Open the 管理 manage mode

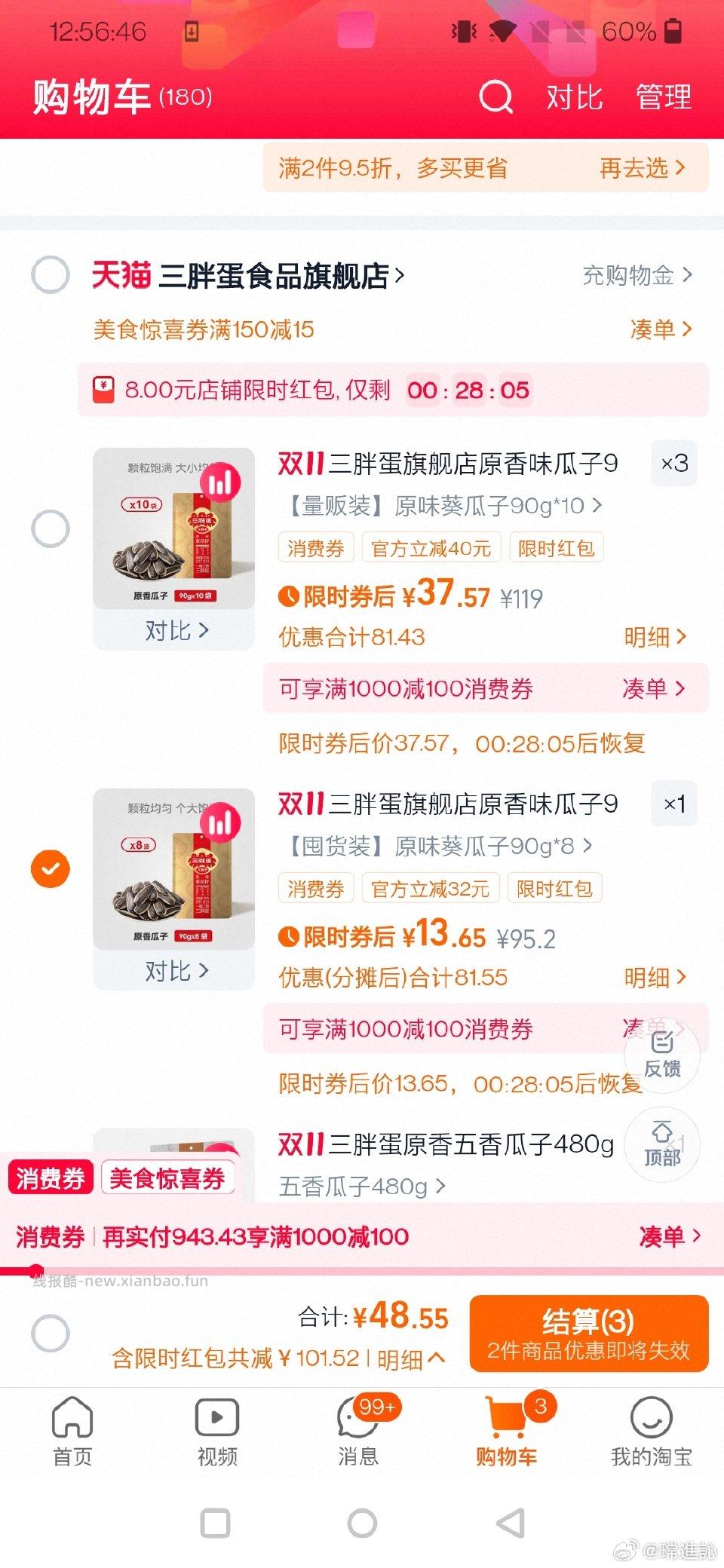coord(663,98)
